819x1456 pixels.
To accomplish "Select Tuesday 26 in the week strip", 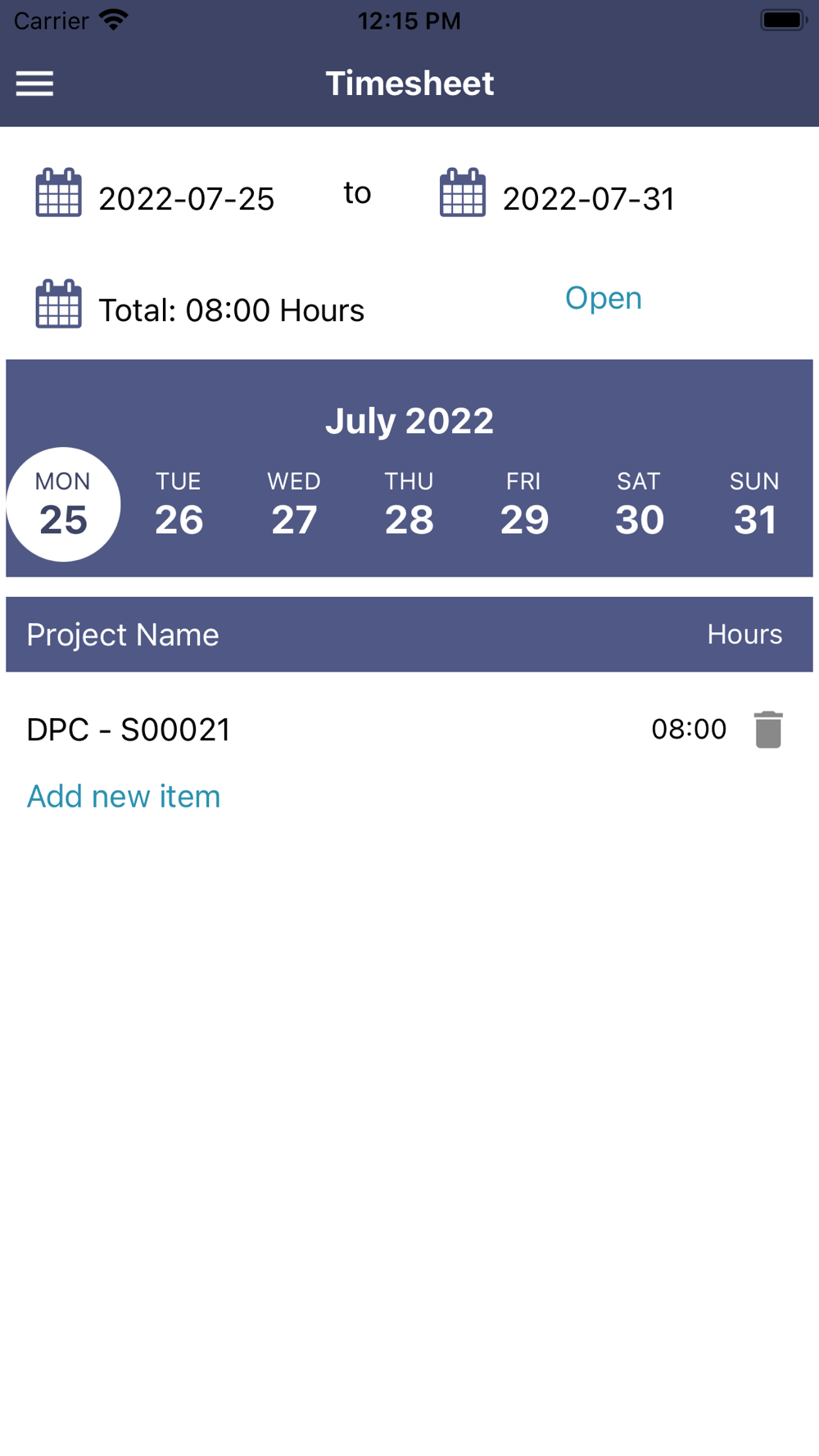I will click(179, 504).
